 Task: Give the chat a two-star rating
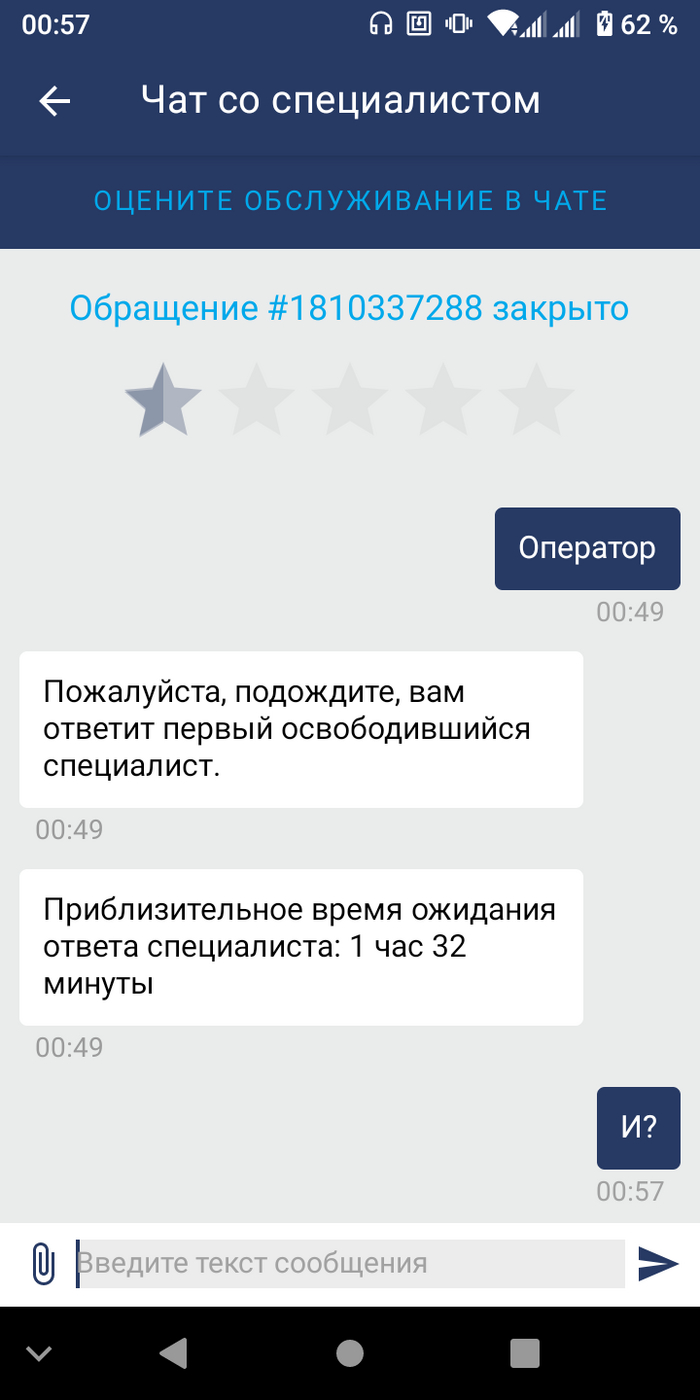pyautogui.click(x=256, y=401)
